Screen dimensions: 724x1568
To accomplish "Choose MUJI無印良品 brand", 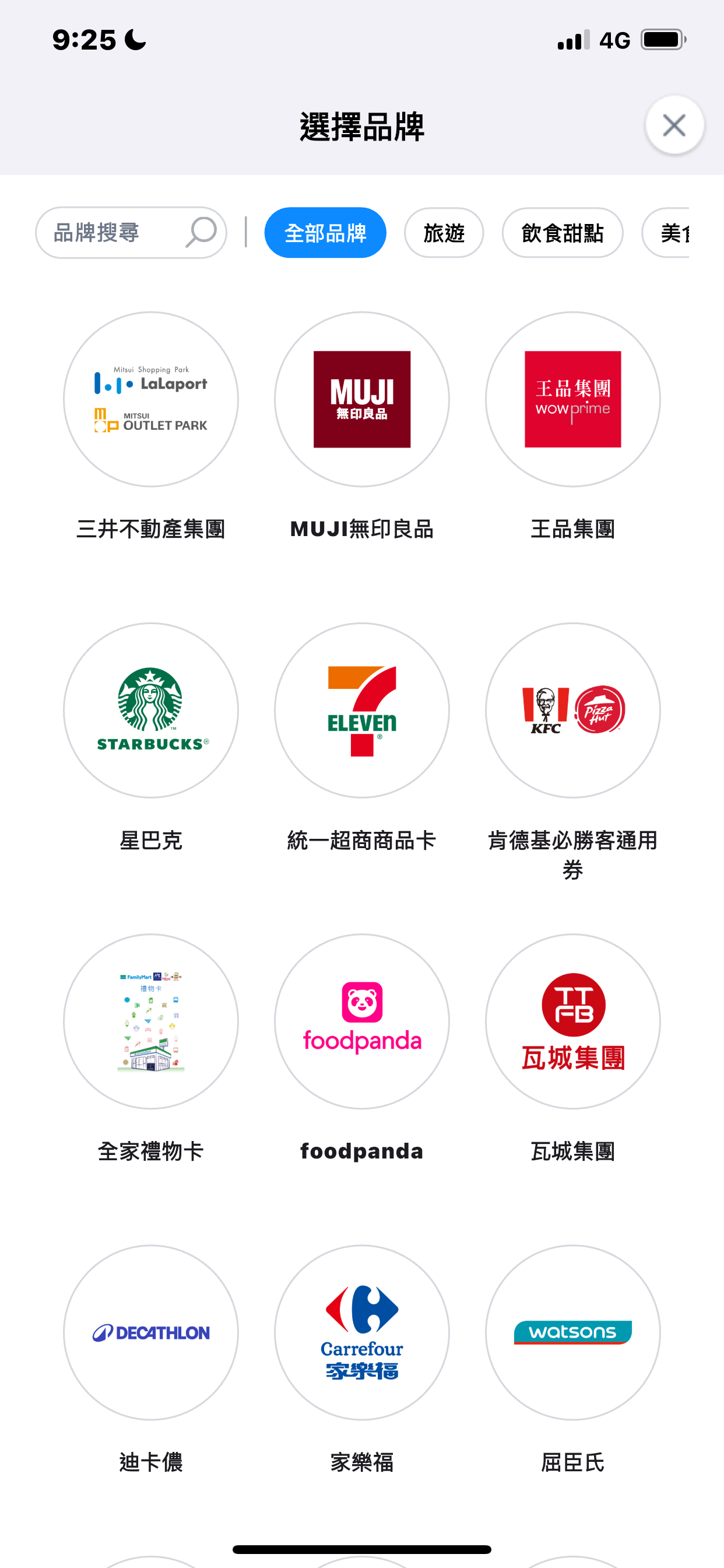I will point(361,400).
